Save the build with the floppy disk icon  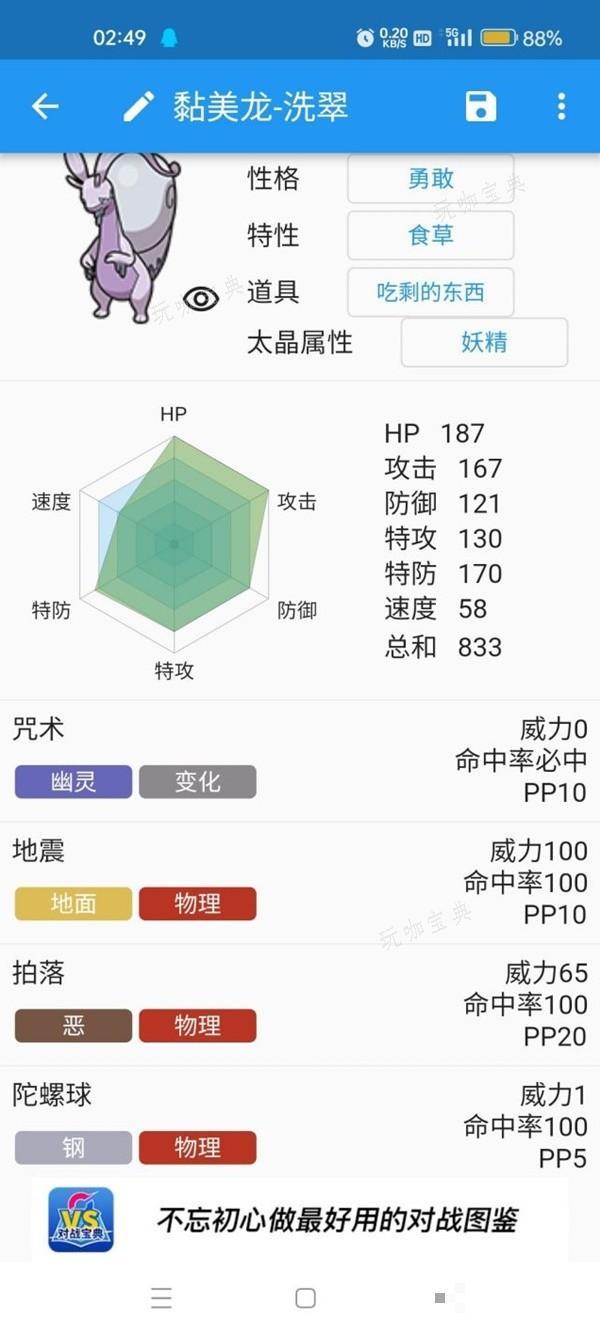pos(481,107)
